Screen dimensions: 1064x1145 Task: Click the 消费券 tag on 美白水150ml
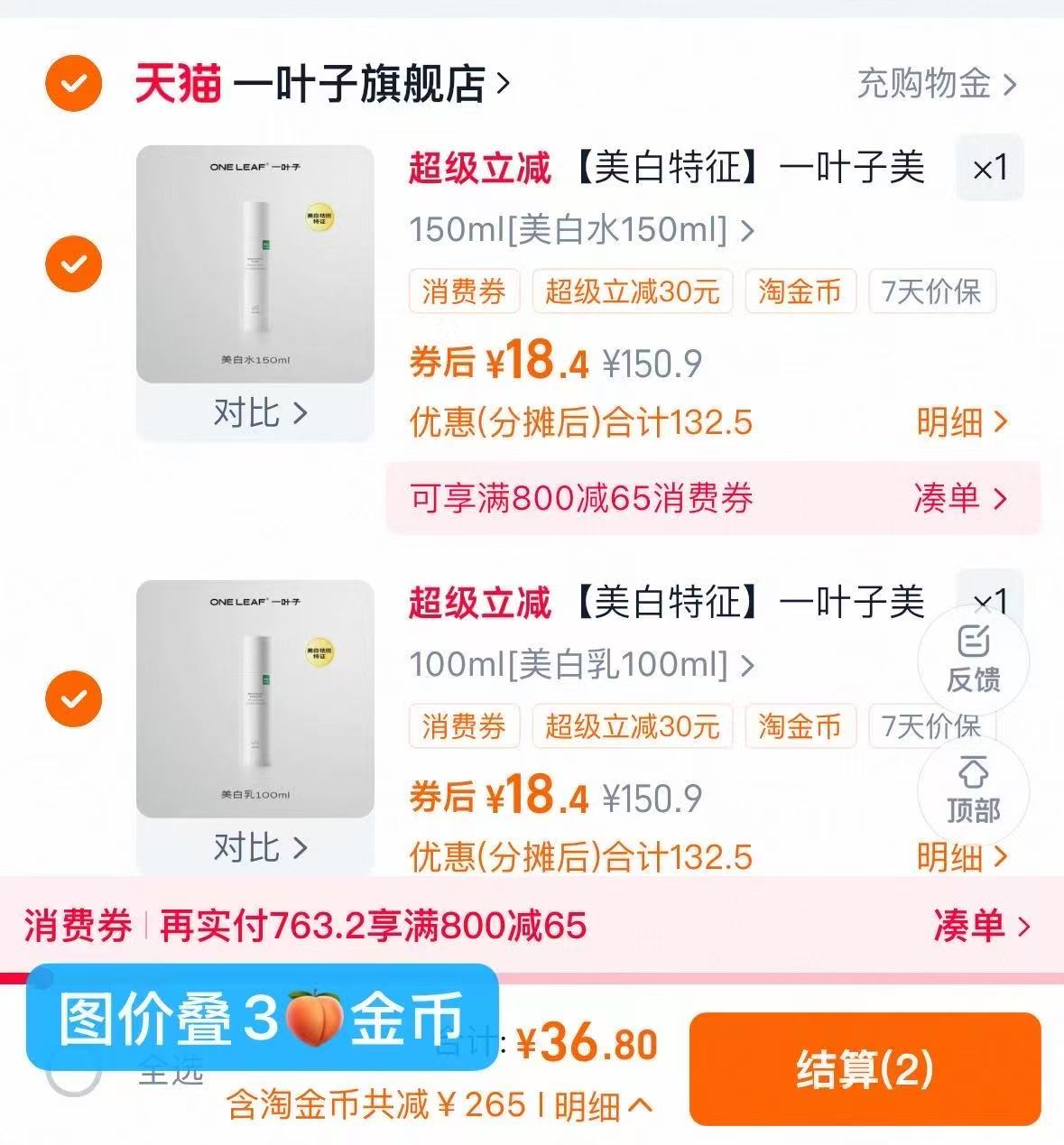(x=466, y=291)
